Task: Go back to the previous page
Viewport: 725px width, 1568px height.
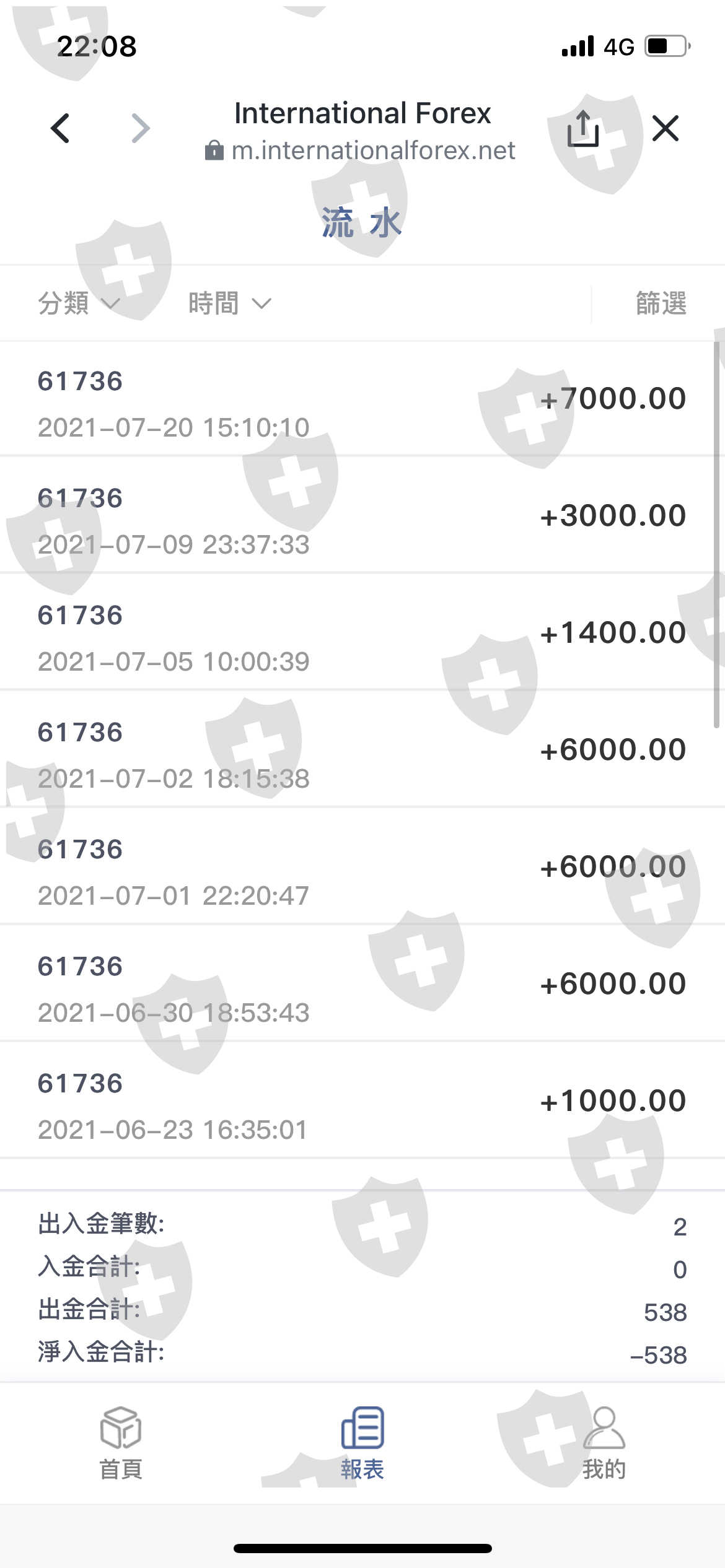Action: click(x=60, y=129)
